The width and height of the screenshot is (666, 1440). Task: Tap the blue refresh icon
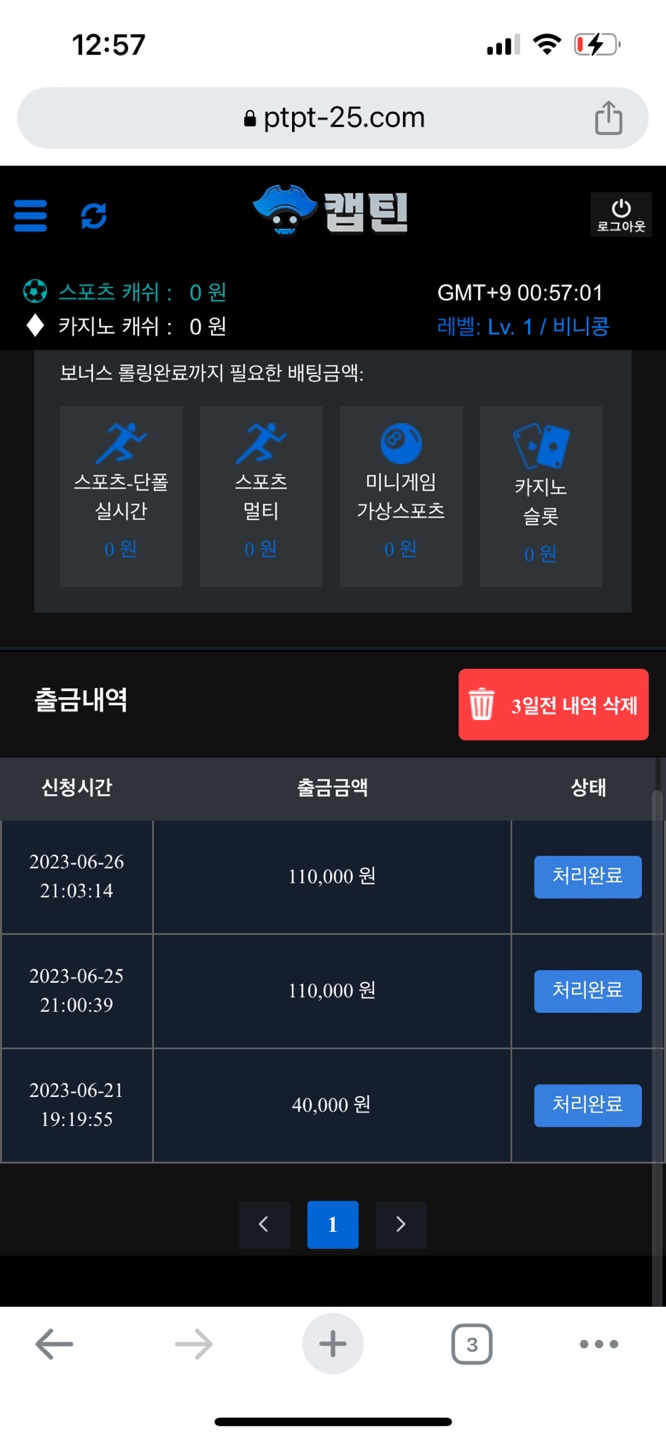coord(94,215)
